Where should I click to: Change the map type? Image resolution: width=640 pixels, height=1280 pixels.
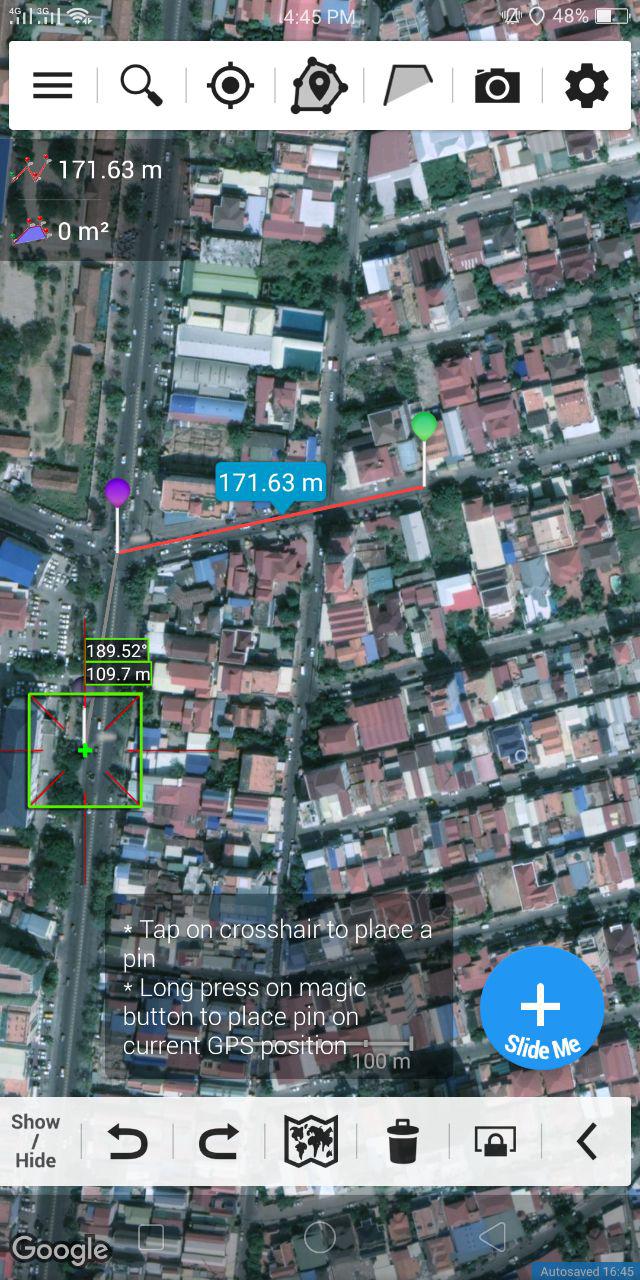311,1141
